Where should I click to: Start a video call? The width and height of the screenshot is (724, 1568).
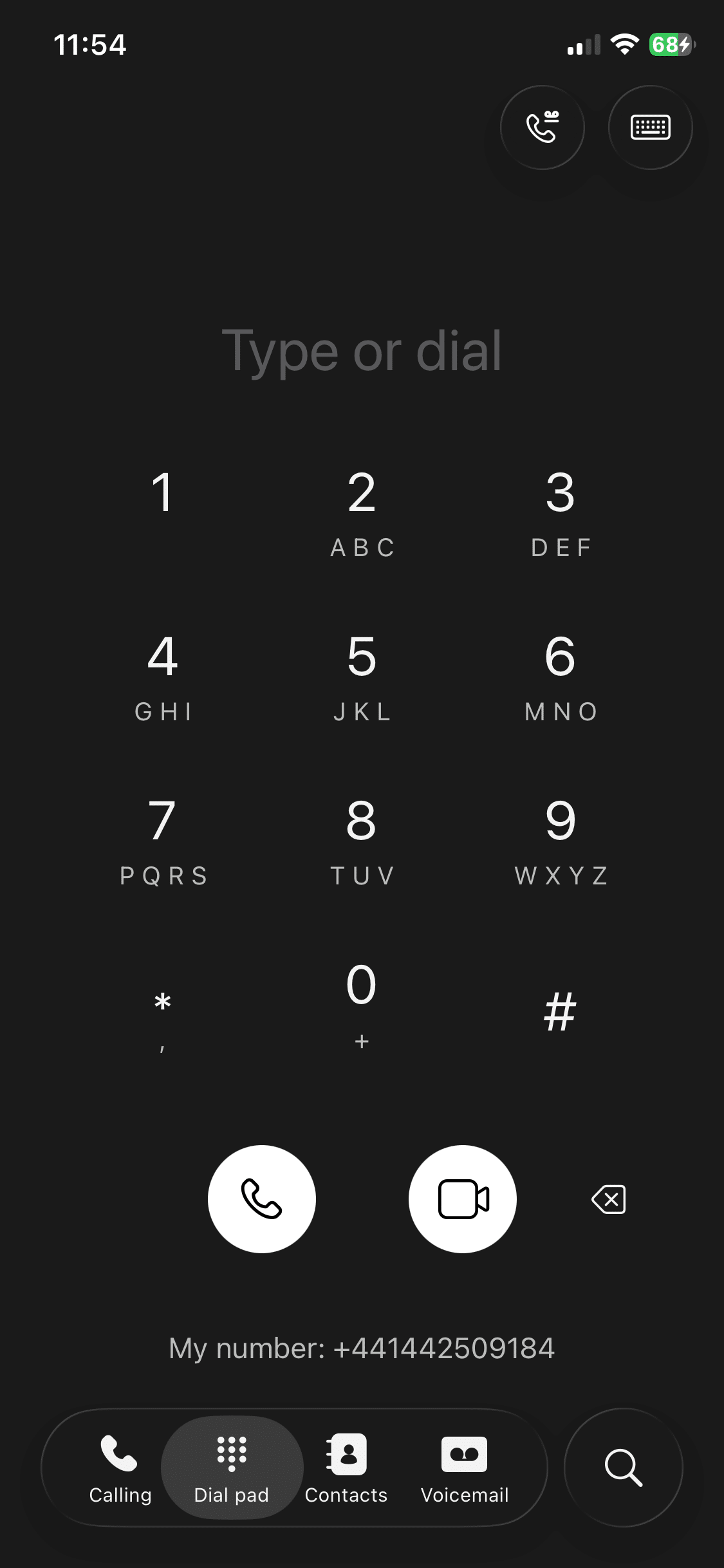pos(463,1199)
